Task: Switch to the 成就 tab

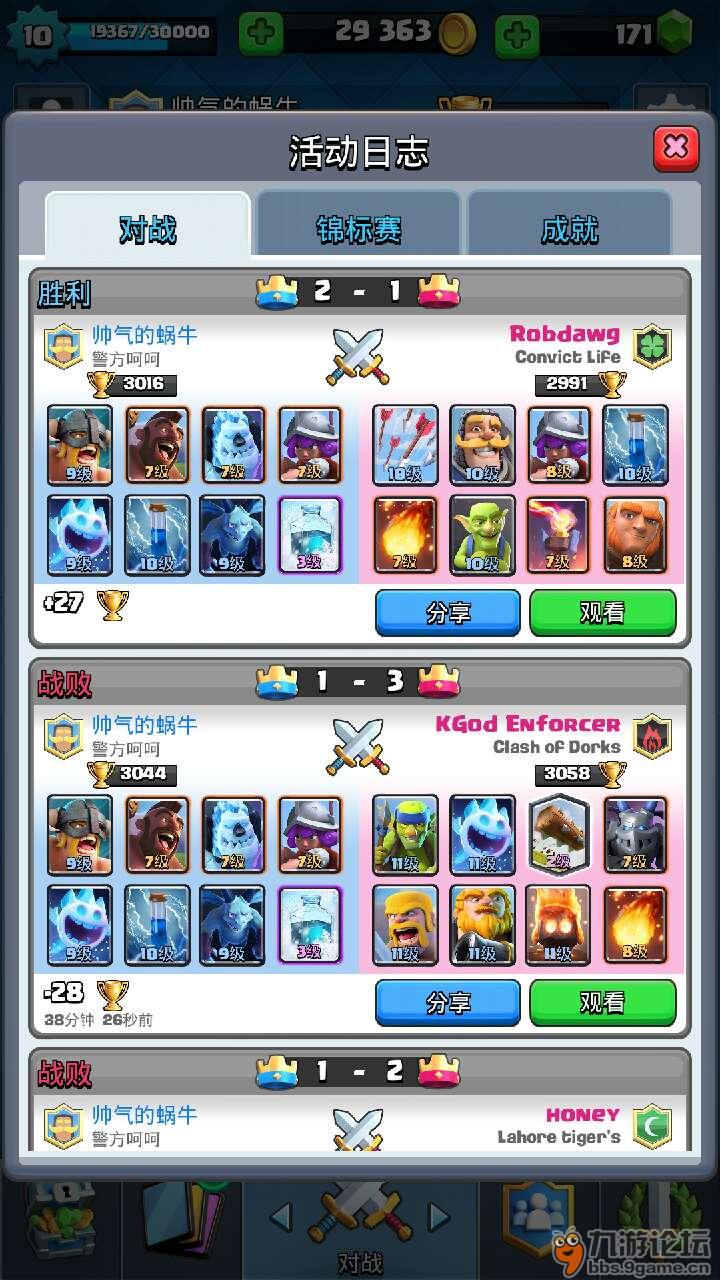Action: pyautogui.click(x=569, y=228)
